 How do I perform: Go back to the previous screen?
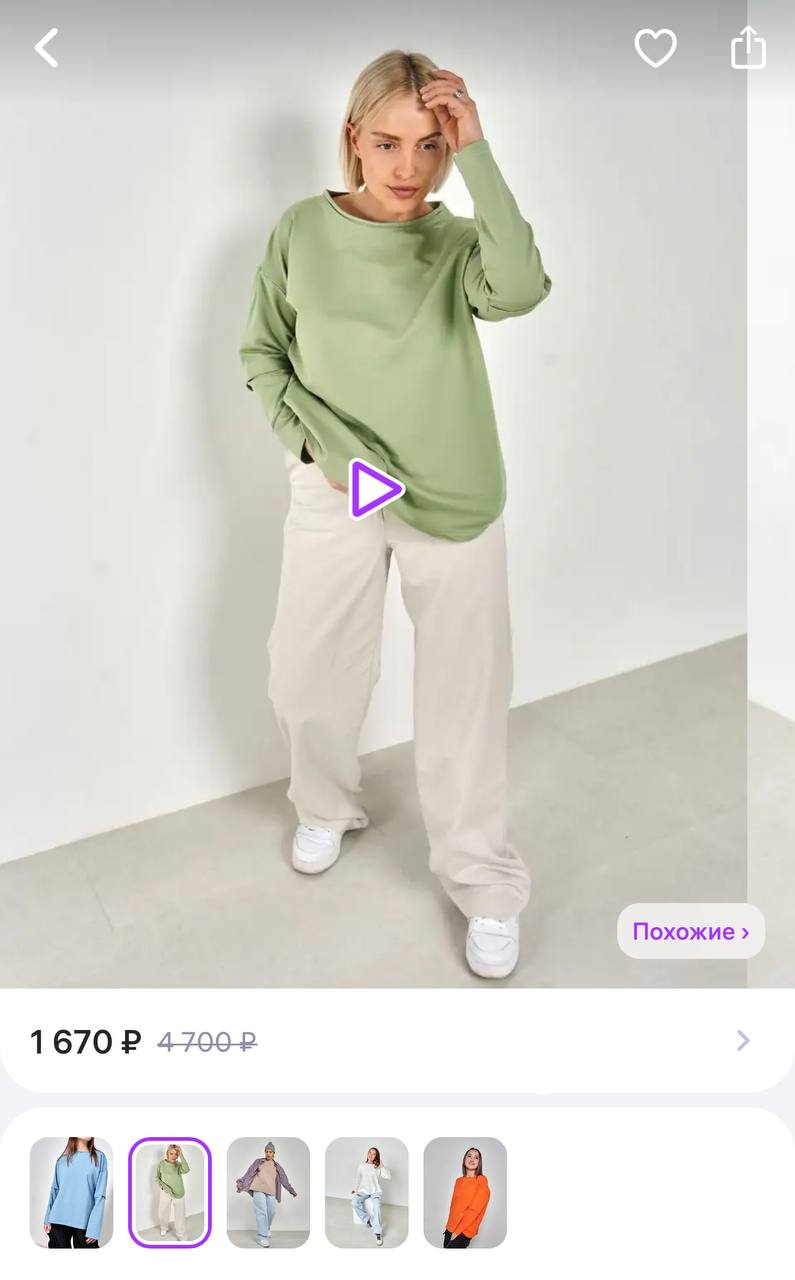tap(46, 48)
